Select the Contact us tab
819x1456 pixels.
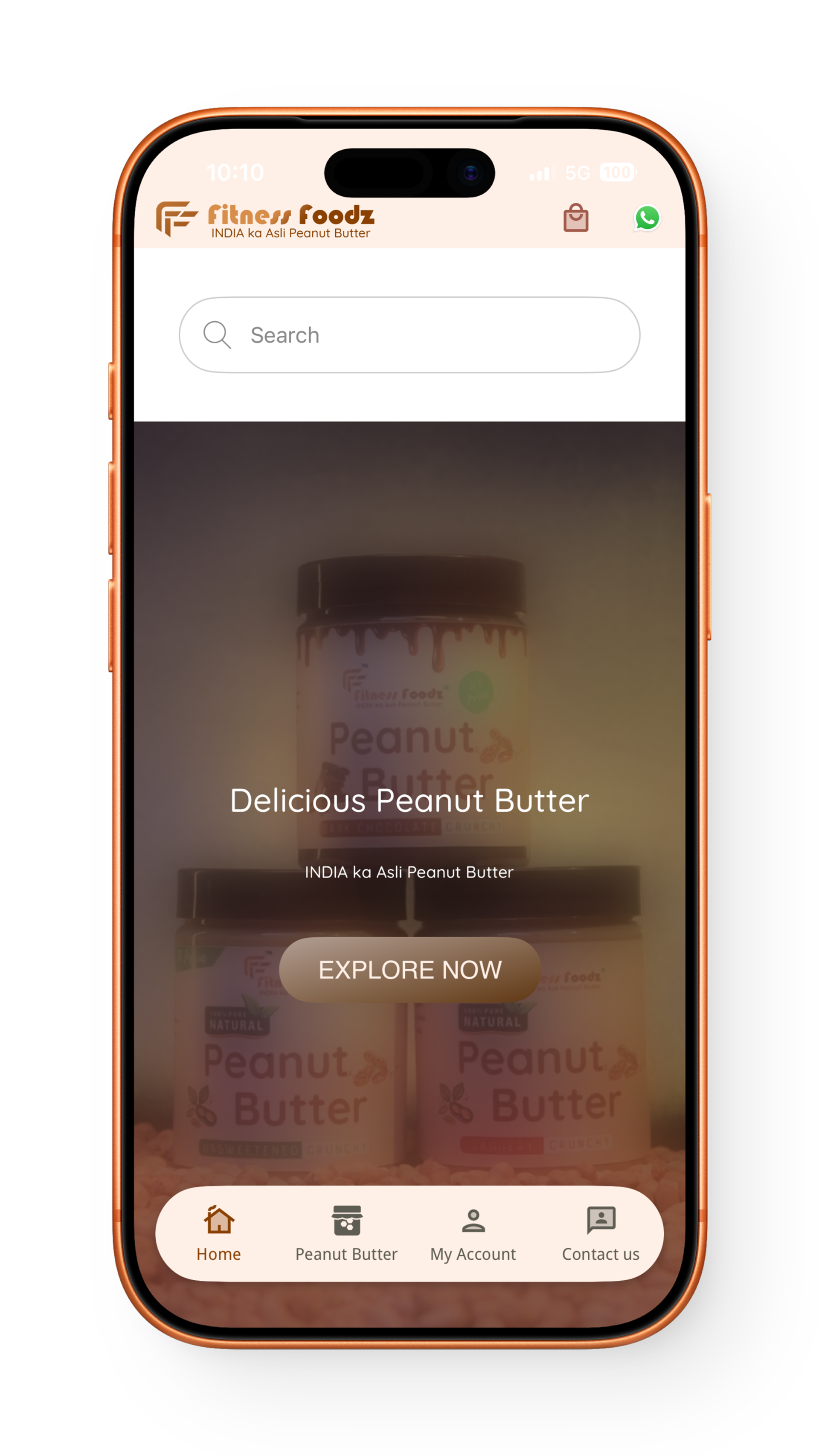(x=600, y=1233)
